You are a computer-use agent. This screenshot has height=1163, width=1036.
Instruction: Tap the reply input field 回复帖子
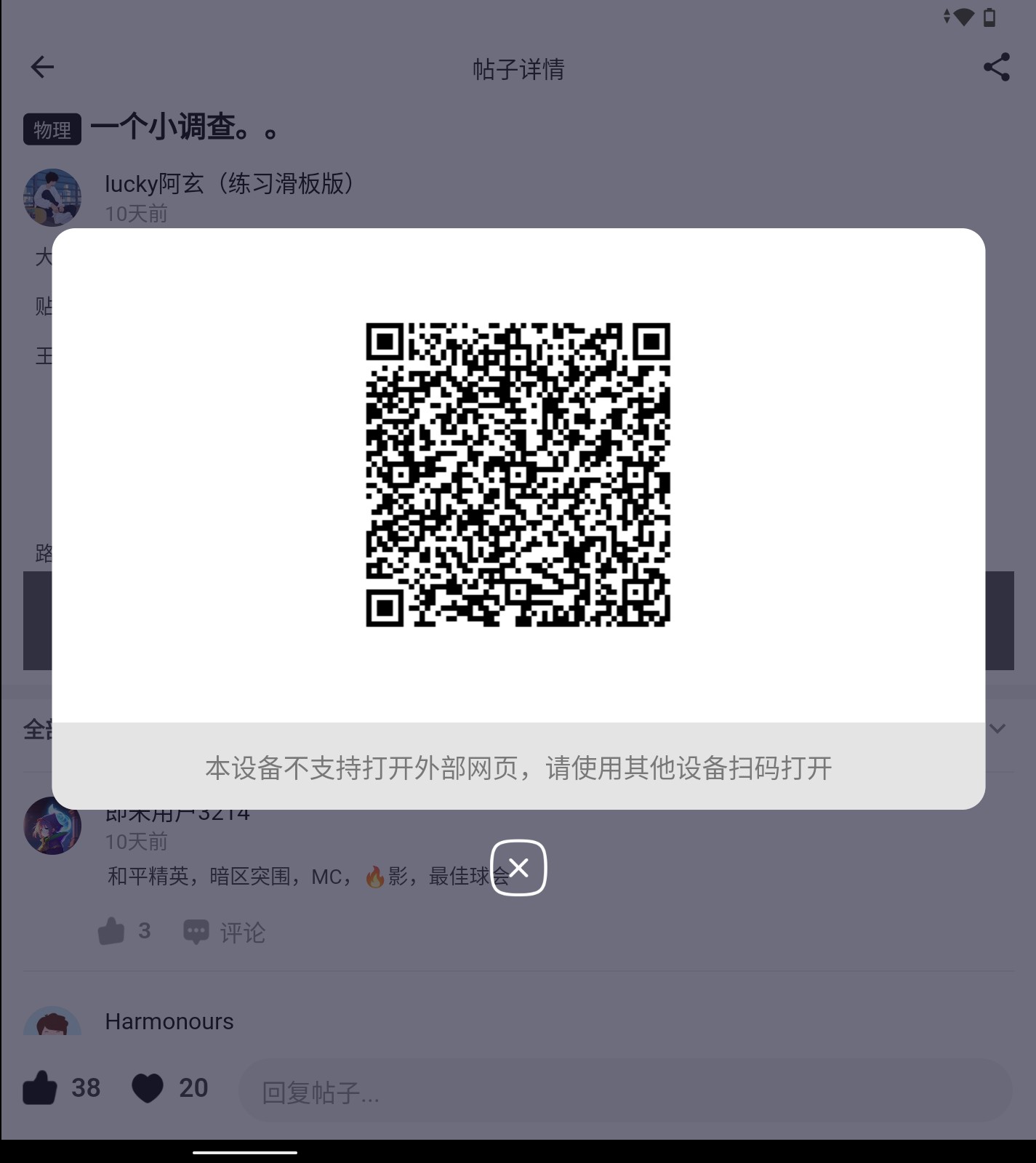[x=625, y=1092]
